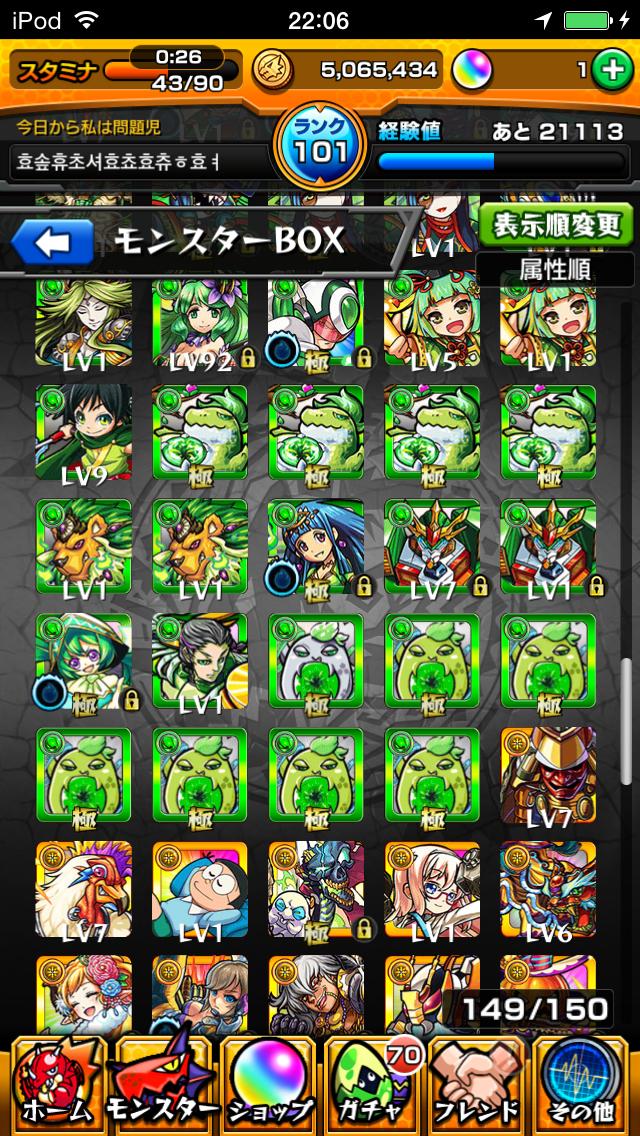The image size is (640, 1136).
Task: Choose the LV7 red samurai monster
Action: click(548, 776)
